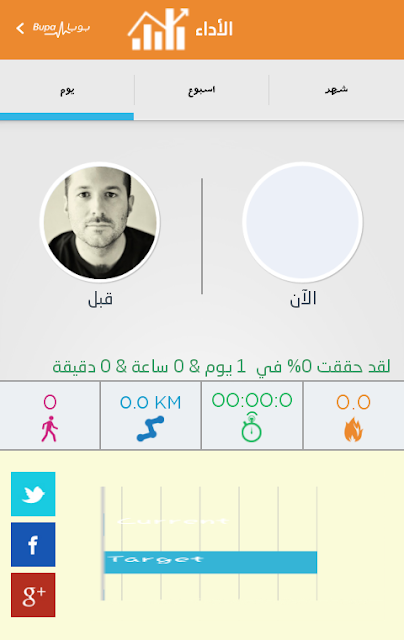Switch to the اسبوع (week) tab
The height and width of the screenshot is (640, 404).
[x=202, y=90]
